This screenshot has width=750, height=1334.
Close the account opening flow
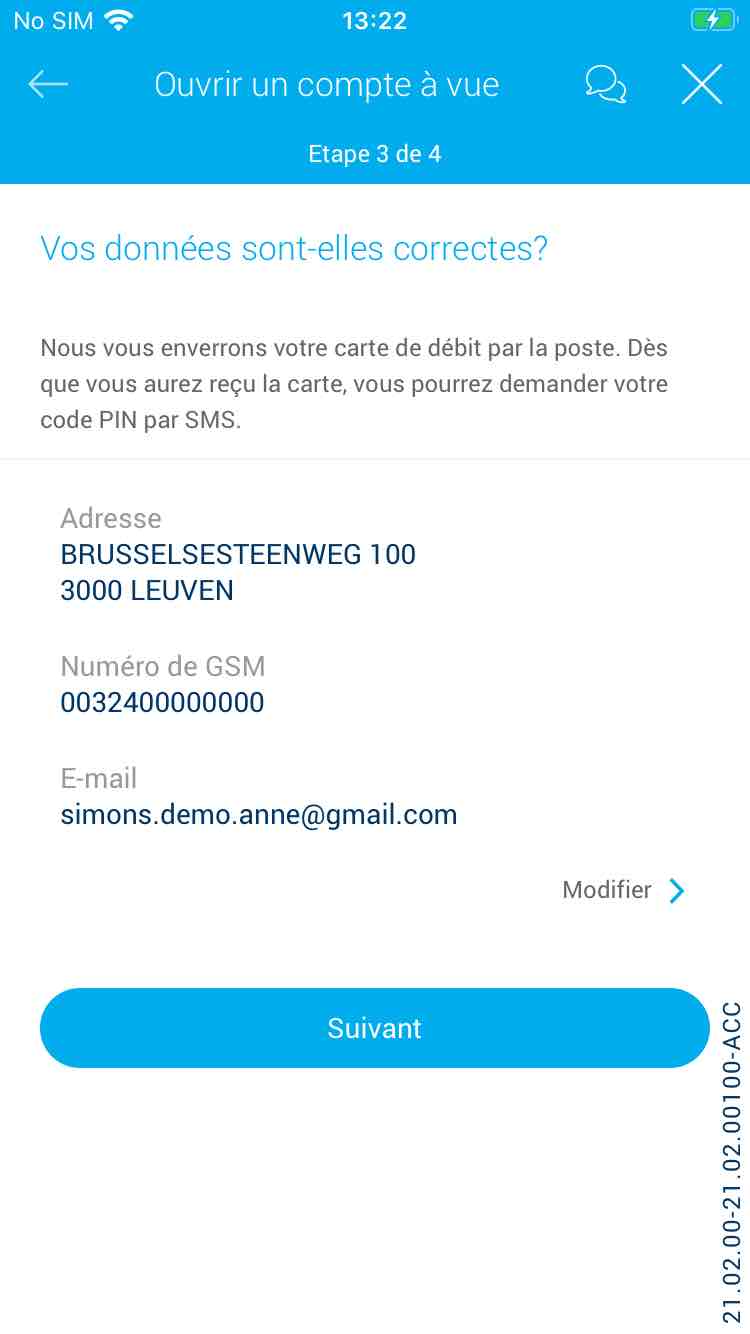pyautogui.click(x=702, y=85)
